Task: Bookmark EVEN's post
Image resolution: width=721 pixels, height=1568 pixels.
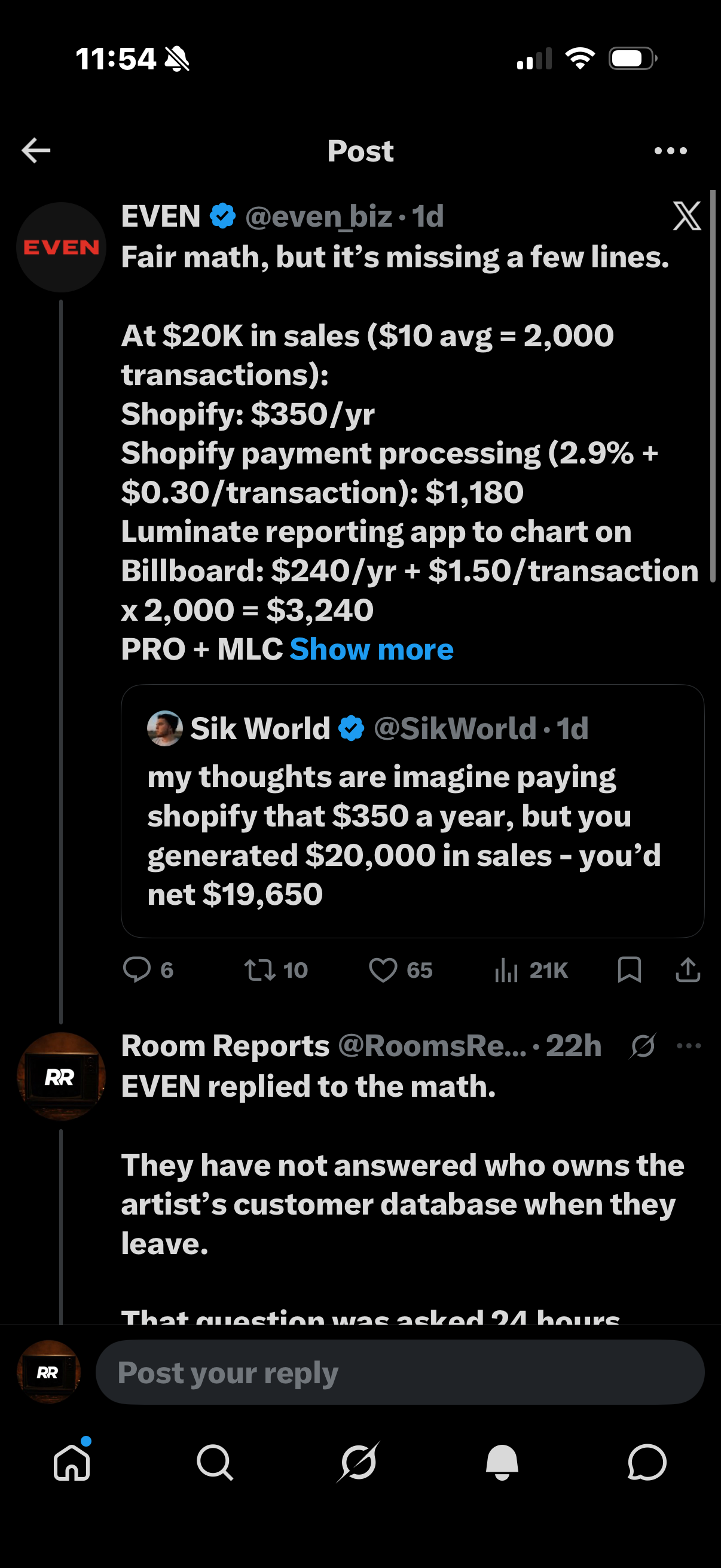Action: [629, 969]
